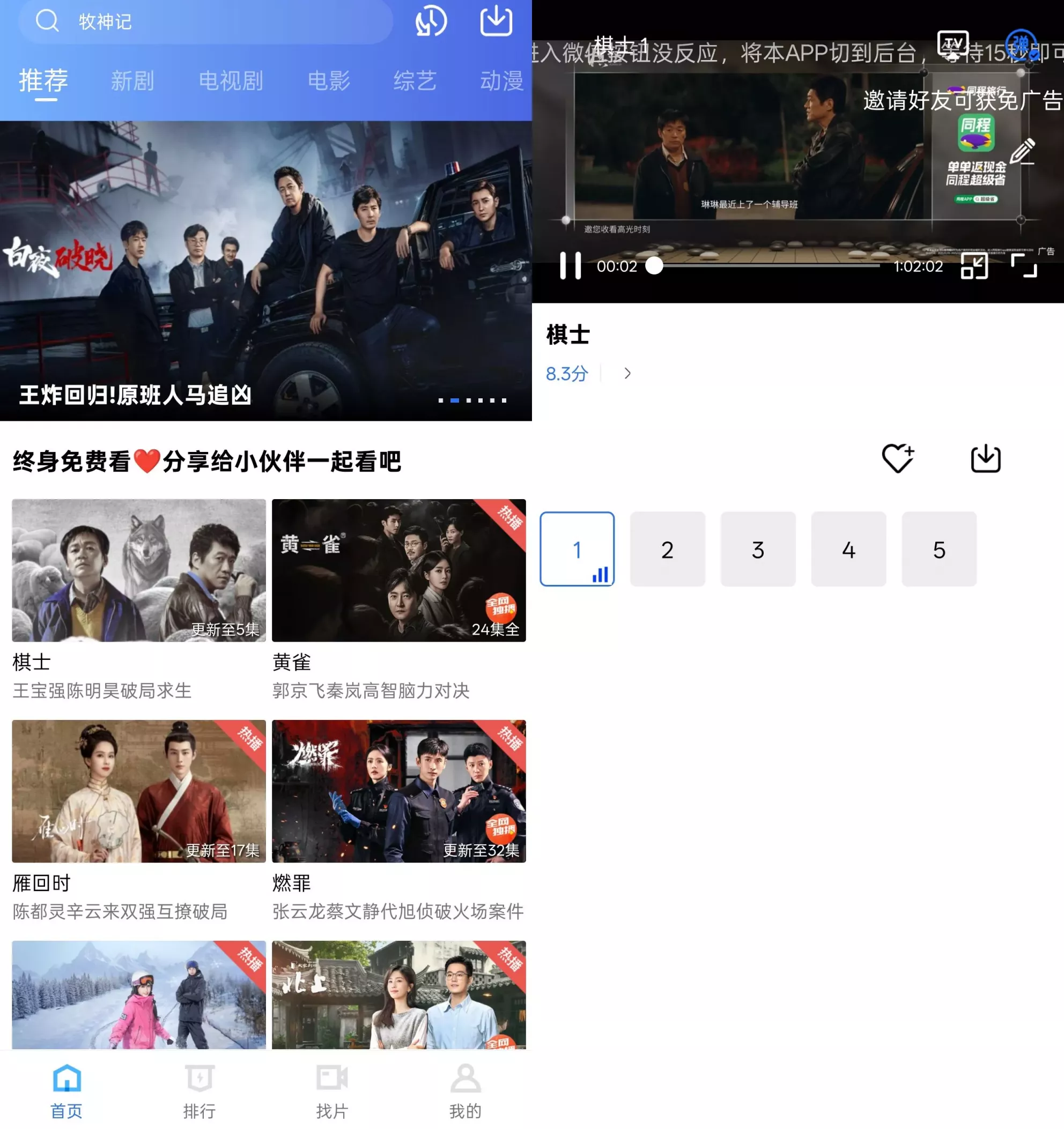
Task: Expand 棋士 details next to 8.3分
Action: (x=627, y=373)
